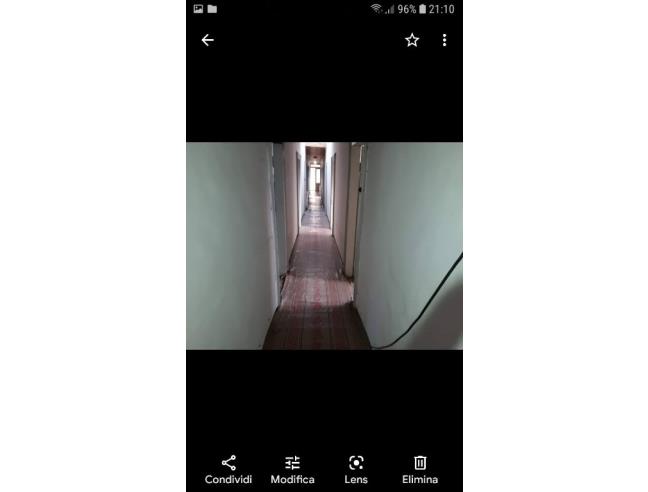Analyze the photo with Lens
This screenshot has height=492, width=648.
point(356,468)
